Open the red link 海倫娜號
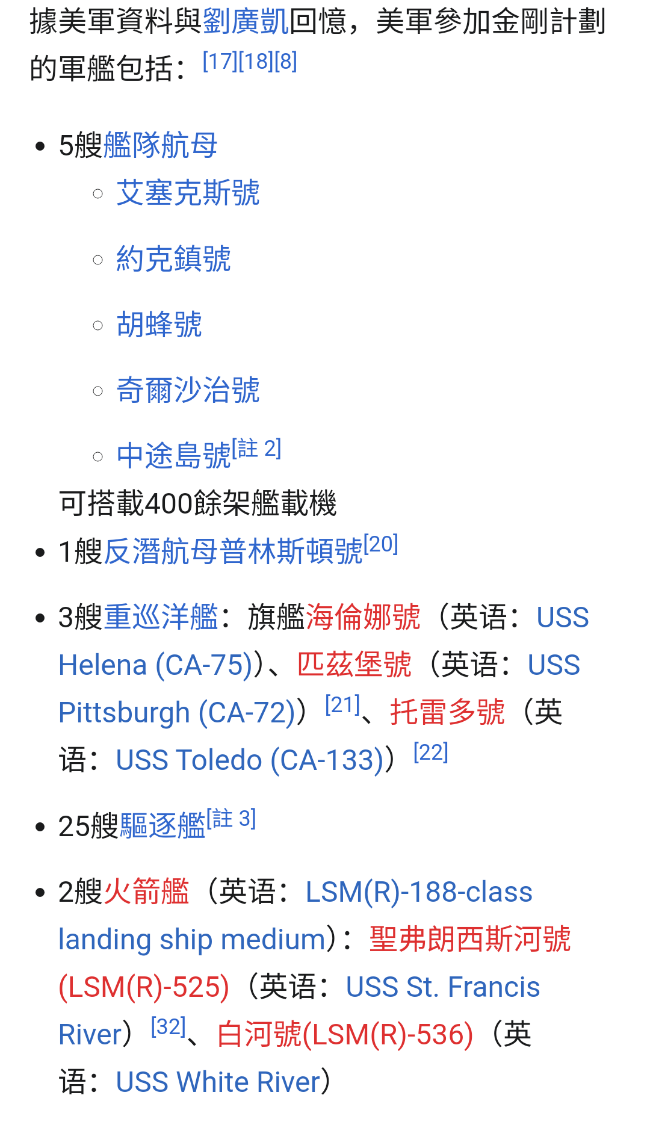The height and width of the screenshot is (1121, 650). point(363,617)
